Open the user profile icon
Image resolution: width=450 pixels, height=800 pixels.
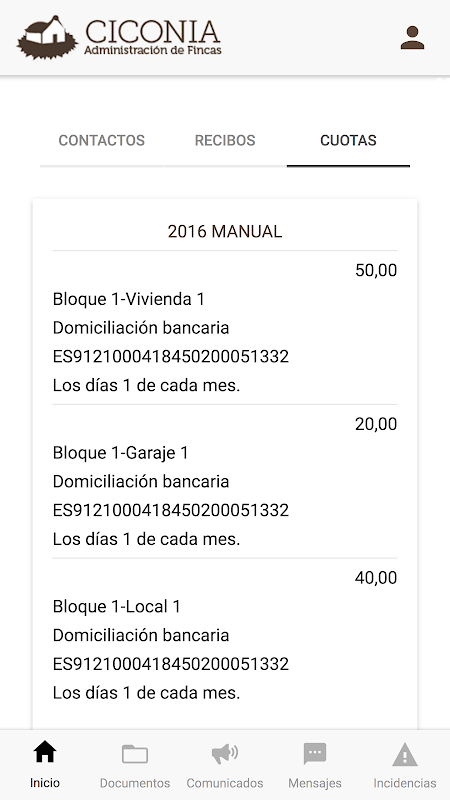click(412, 38)
